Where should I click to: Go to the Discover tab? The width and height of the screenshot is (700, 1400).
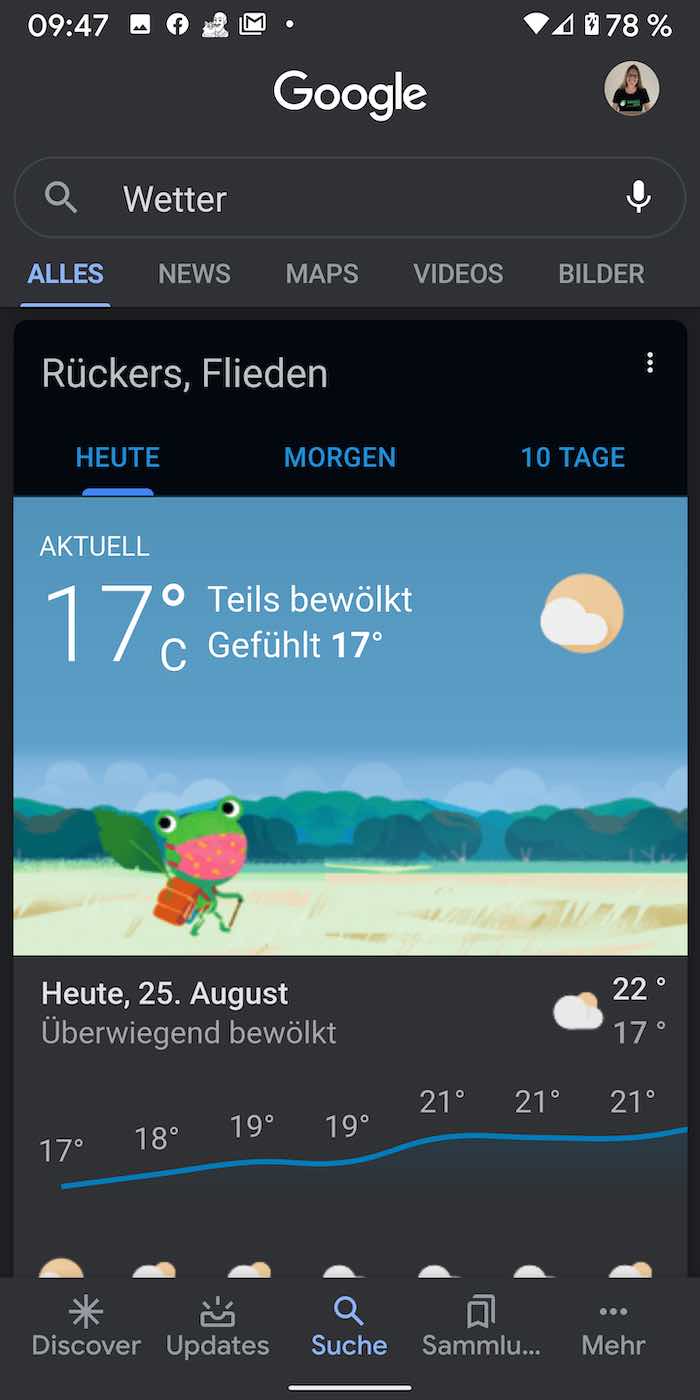(86, 1327)
